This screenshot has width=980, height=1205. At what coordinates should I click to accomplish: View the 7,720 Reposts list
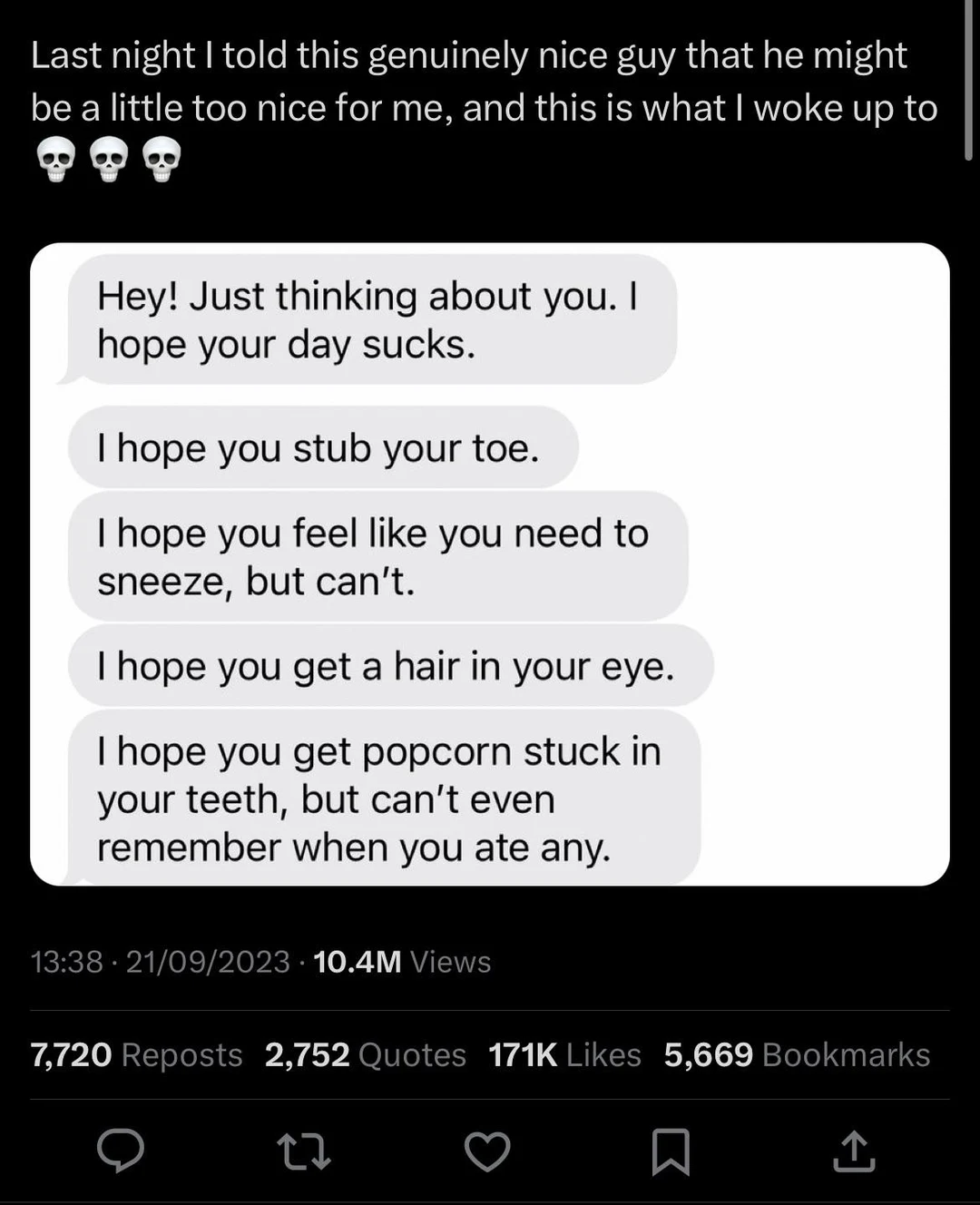pos(136,1055)
